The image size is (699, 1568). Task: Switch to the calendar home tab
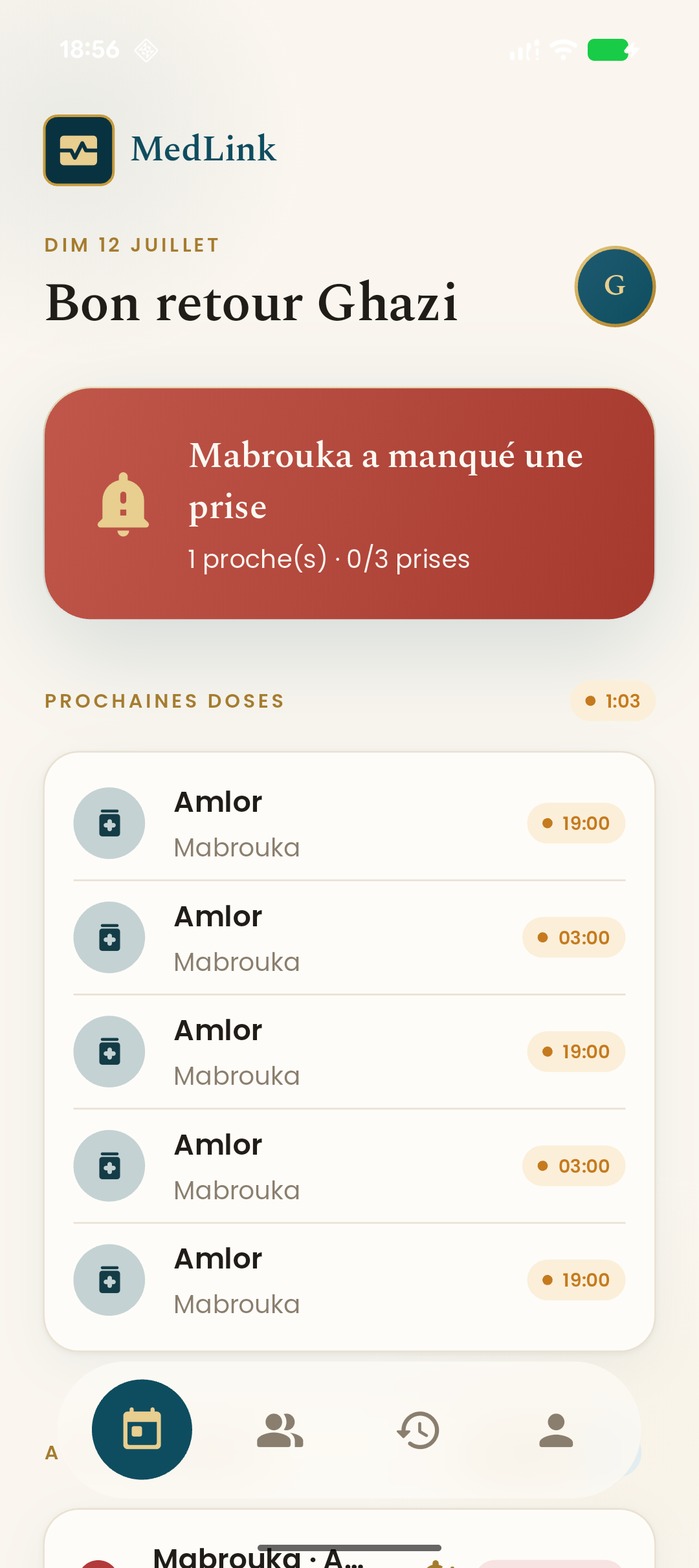(x=142, y=1429)
